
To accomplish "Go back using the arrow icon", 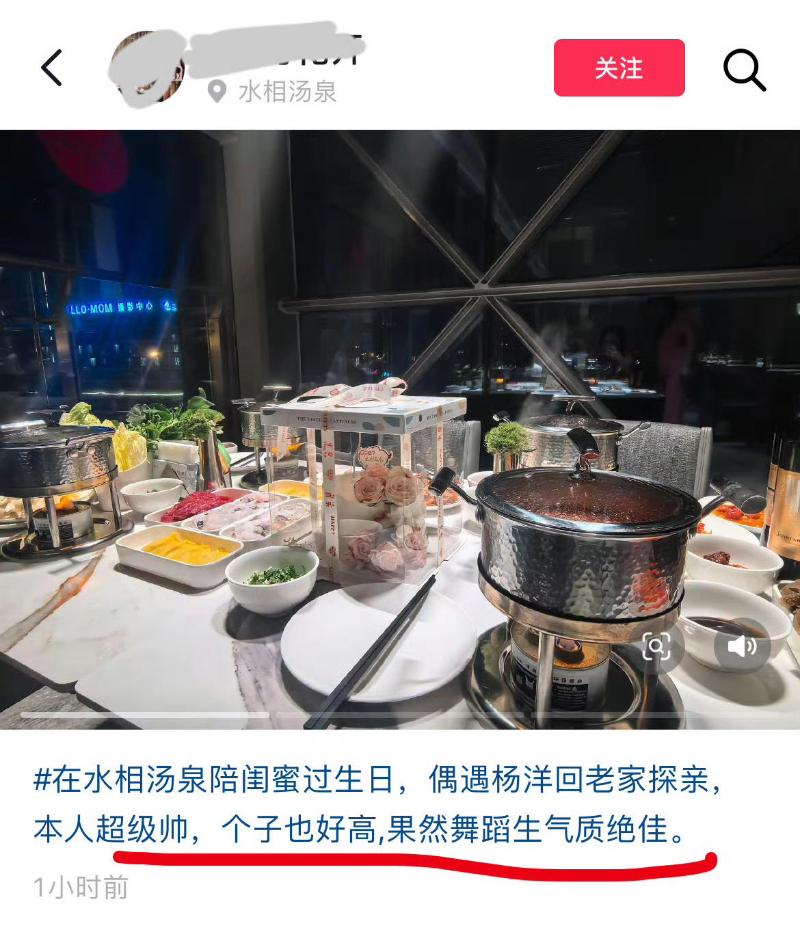I will [x=52, y=68].
